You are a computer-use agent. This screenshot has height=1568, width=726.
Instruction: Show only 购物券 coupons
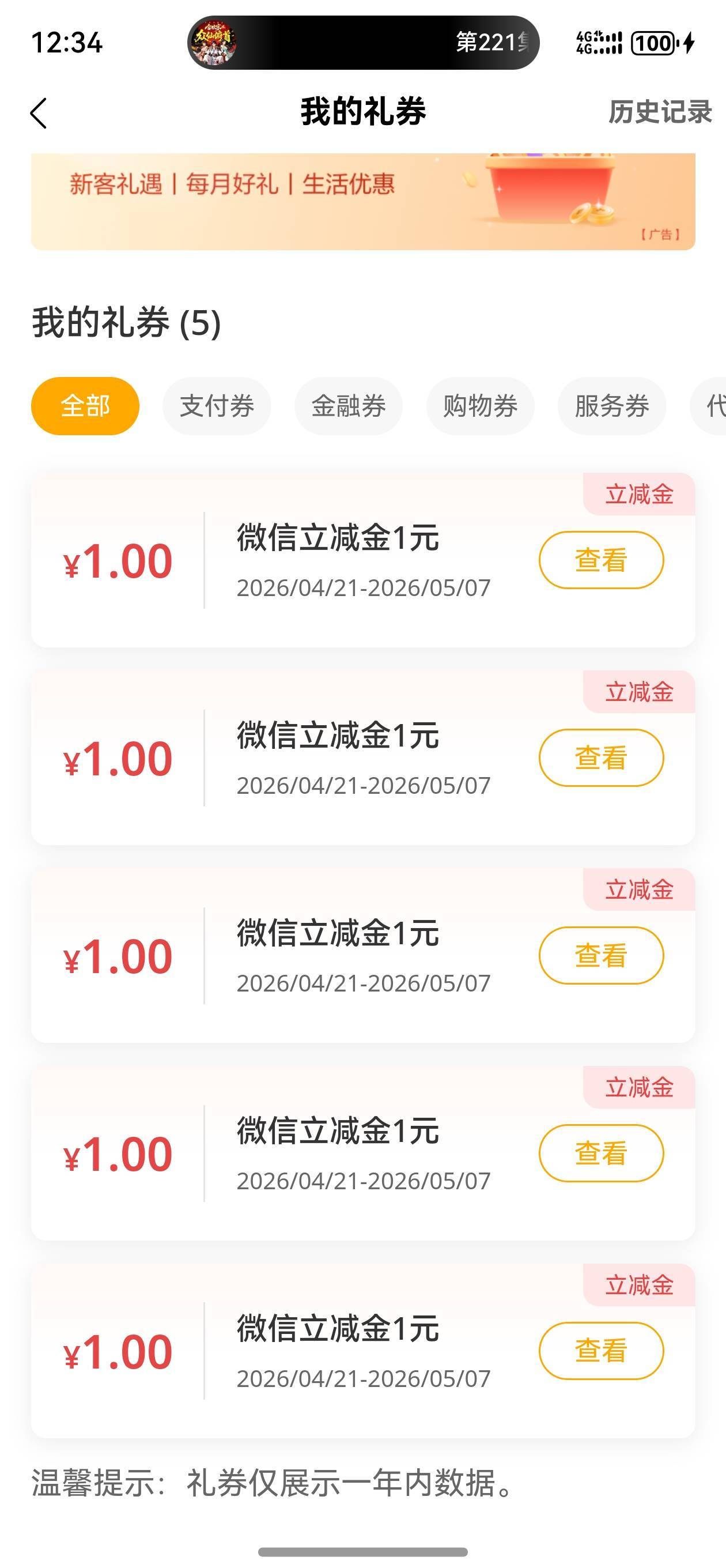pyautogui.click(x=480, y=406)
